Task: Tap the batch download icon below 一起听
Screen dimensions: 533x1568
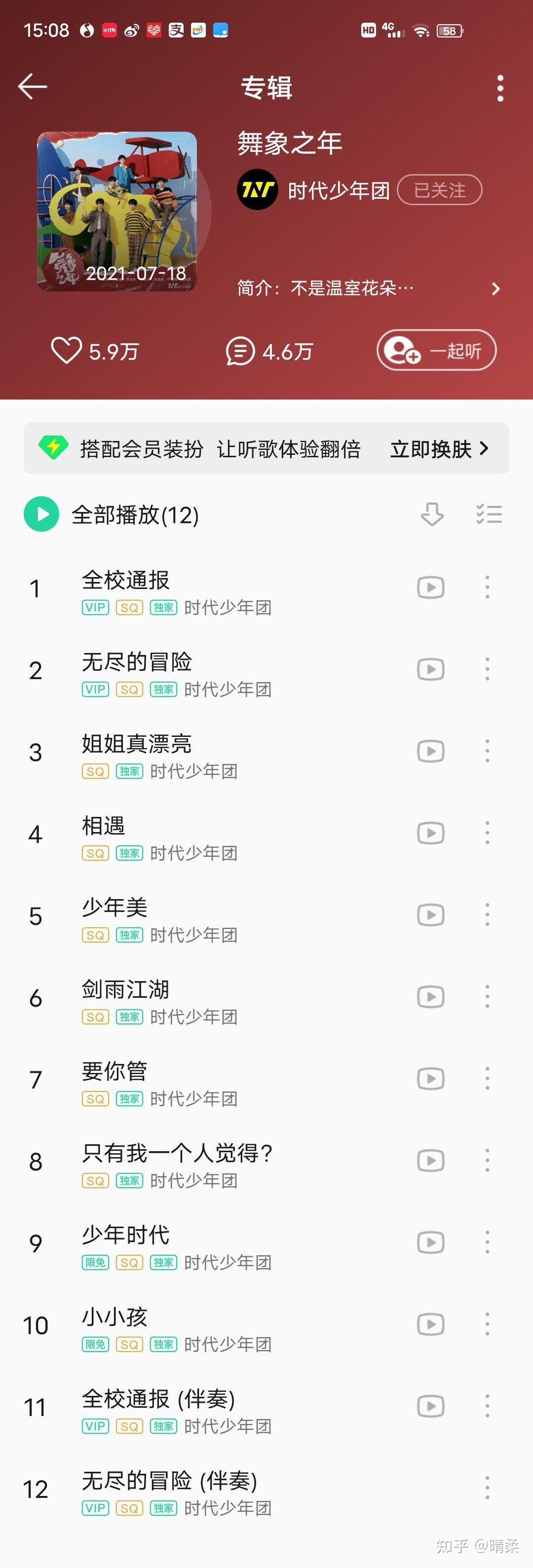Action: tap(431, 514)
